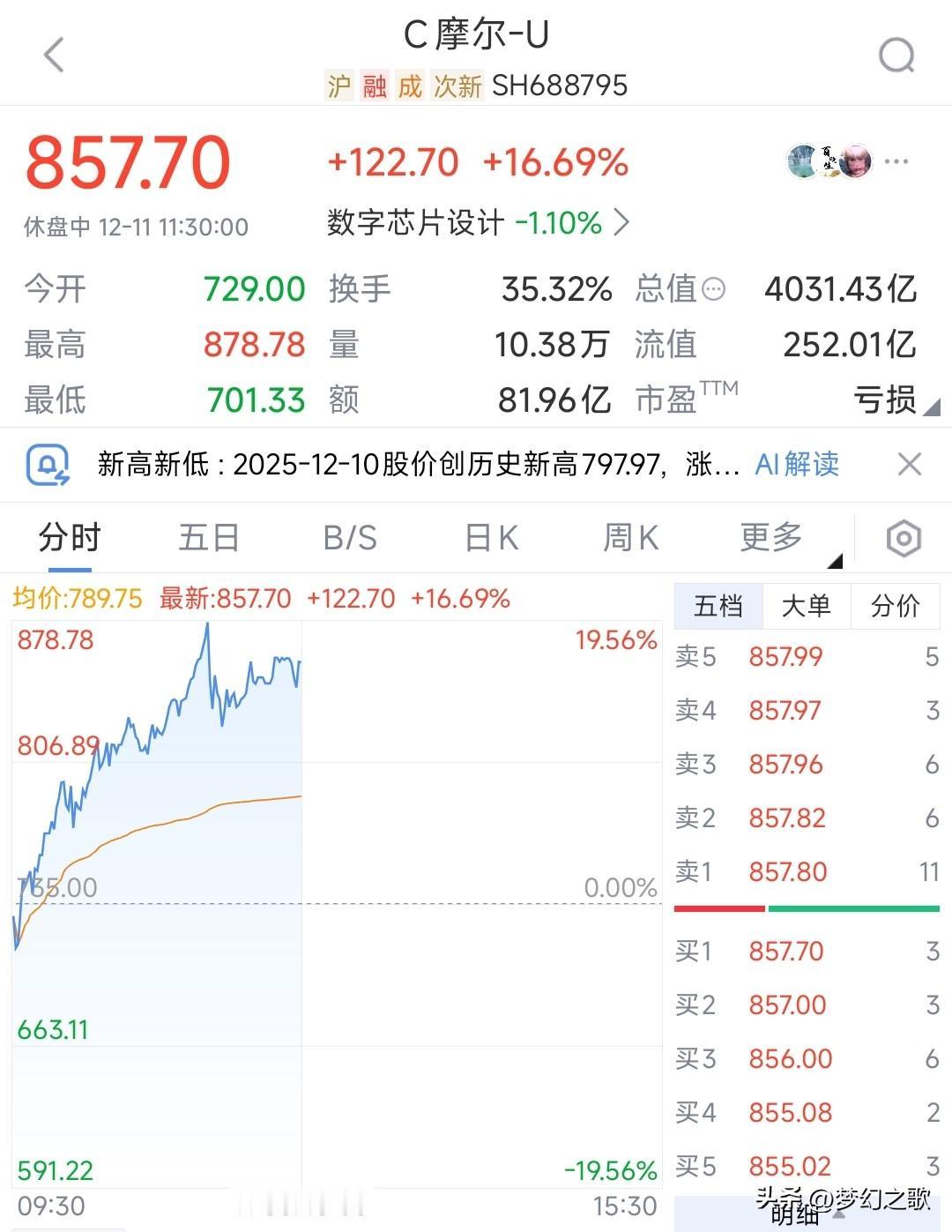Select the 五档 order book tab
Viewport: 952px width, 1232px height.
tap(718, 606)
